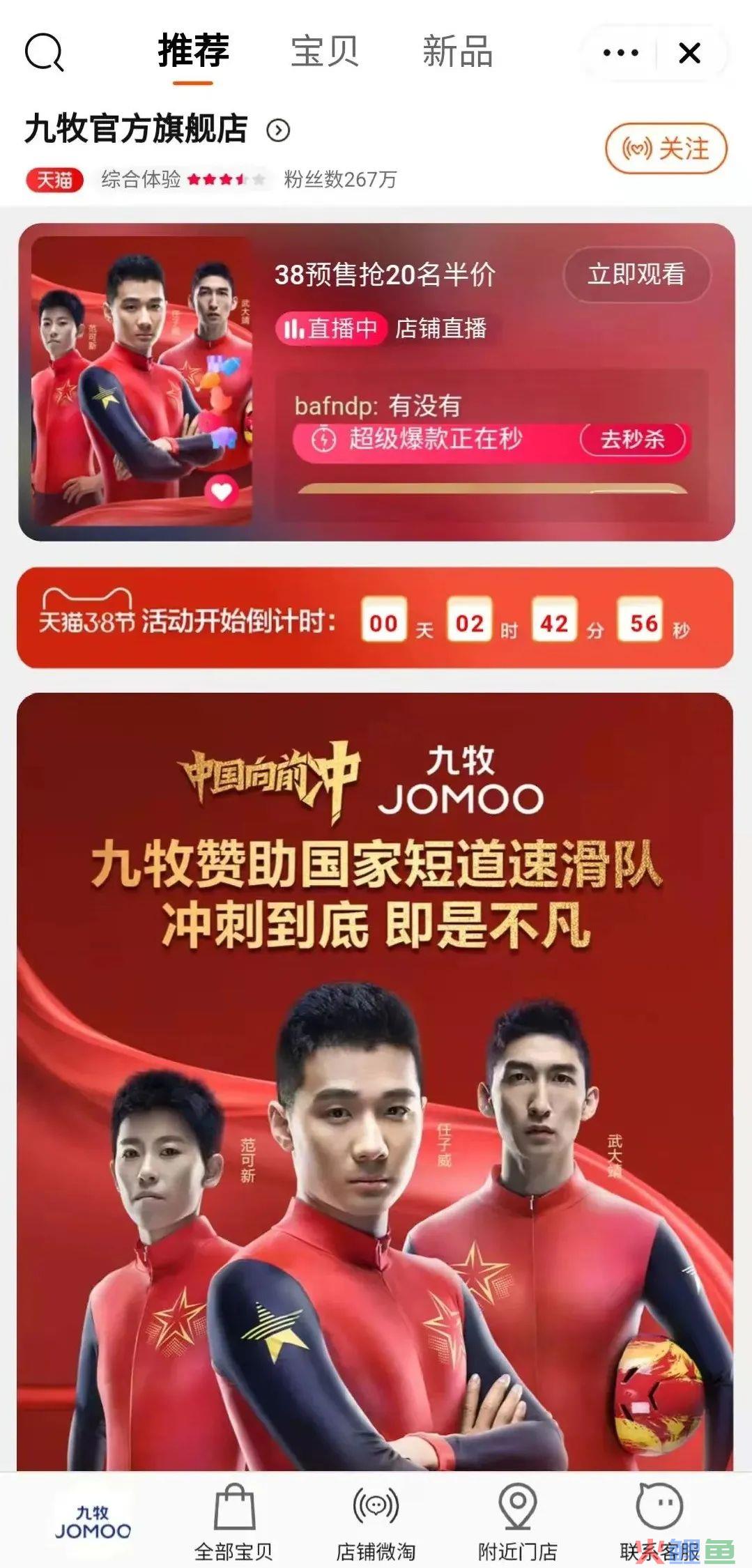Tap 立即观看 to watch livestream
This screenshot has width=752, height=1568.
click(636, 275)
